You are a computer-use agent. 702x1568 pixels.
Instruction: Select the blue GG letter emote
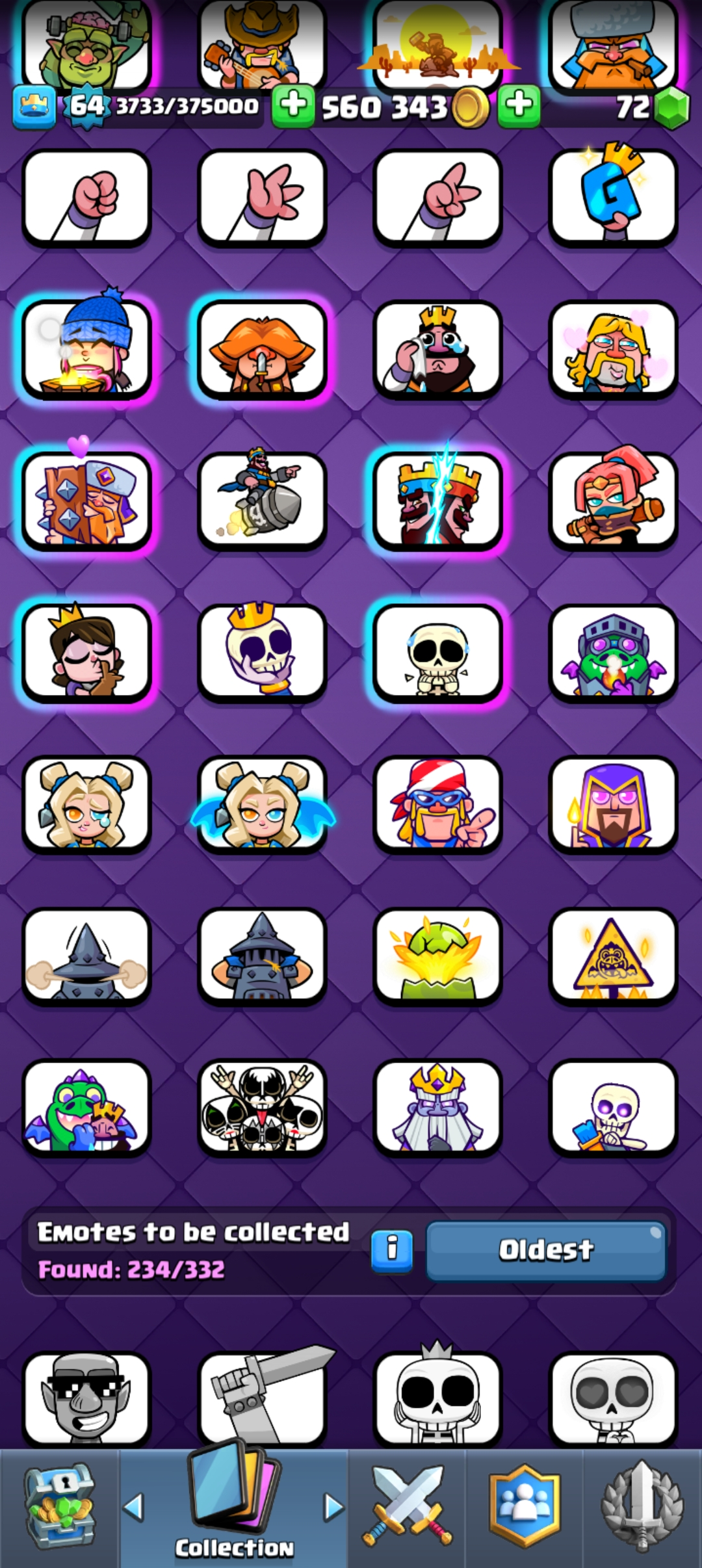point(613,198)
